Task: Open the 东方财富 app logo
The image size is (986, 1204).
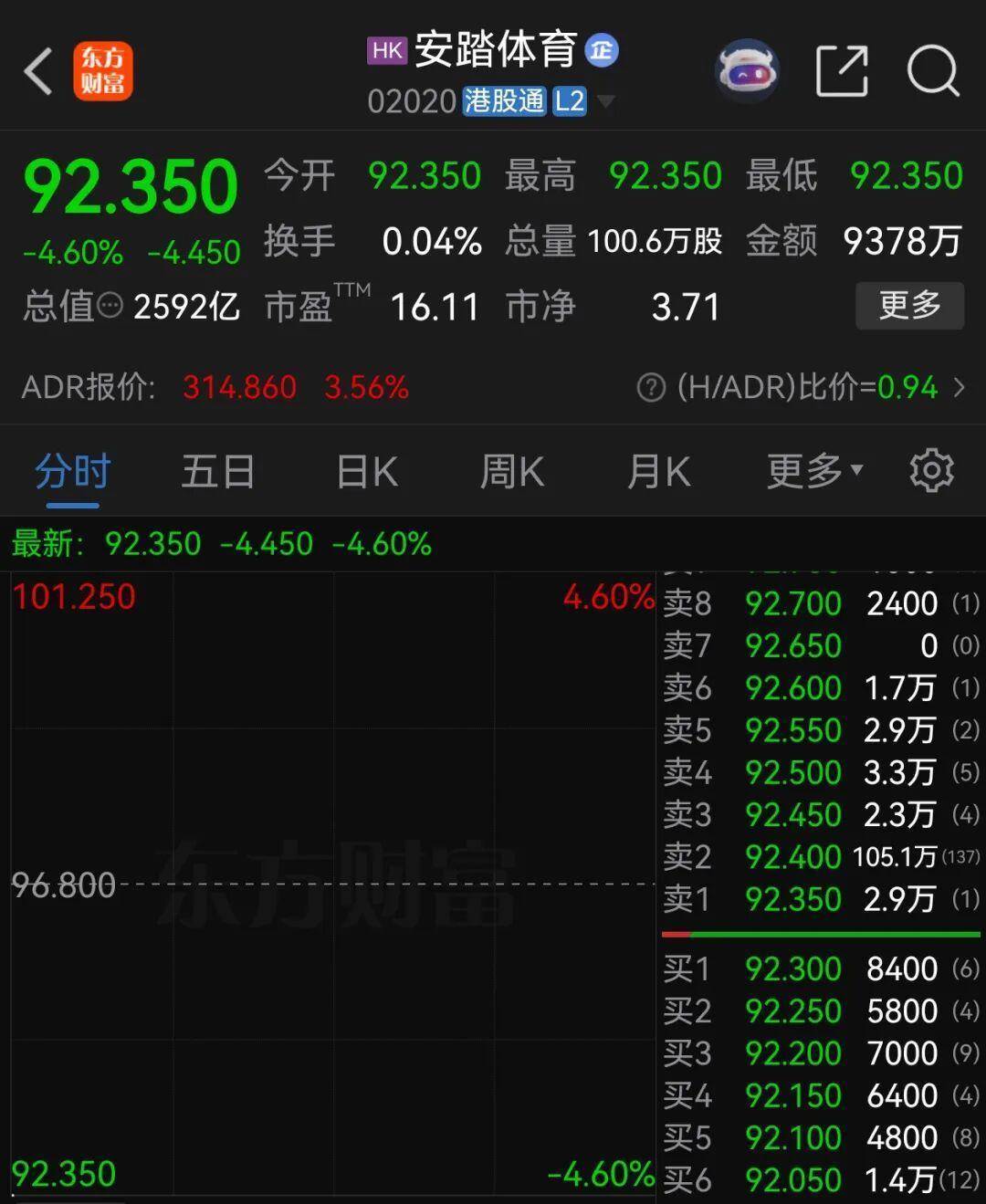Action: [102, 71]
